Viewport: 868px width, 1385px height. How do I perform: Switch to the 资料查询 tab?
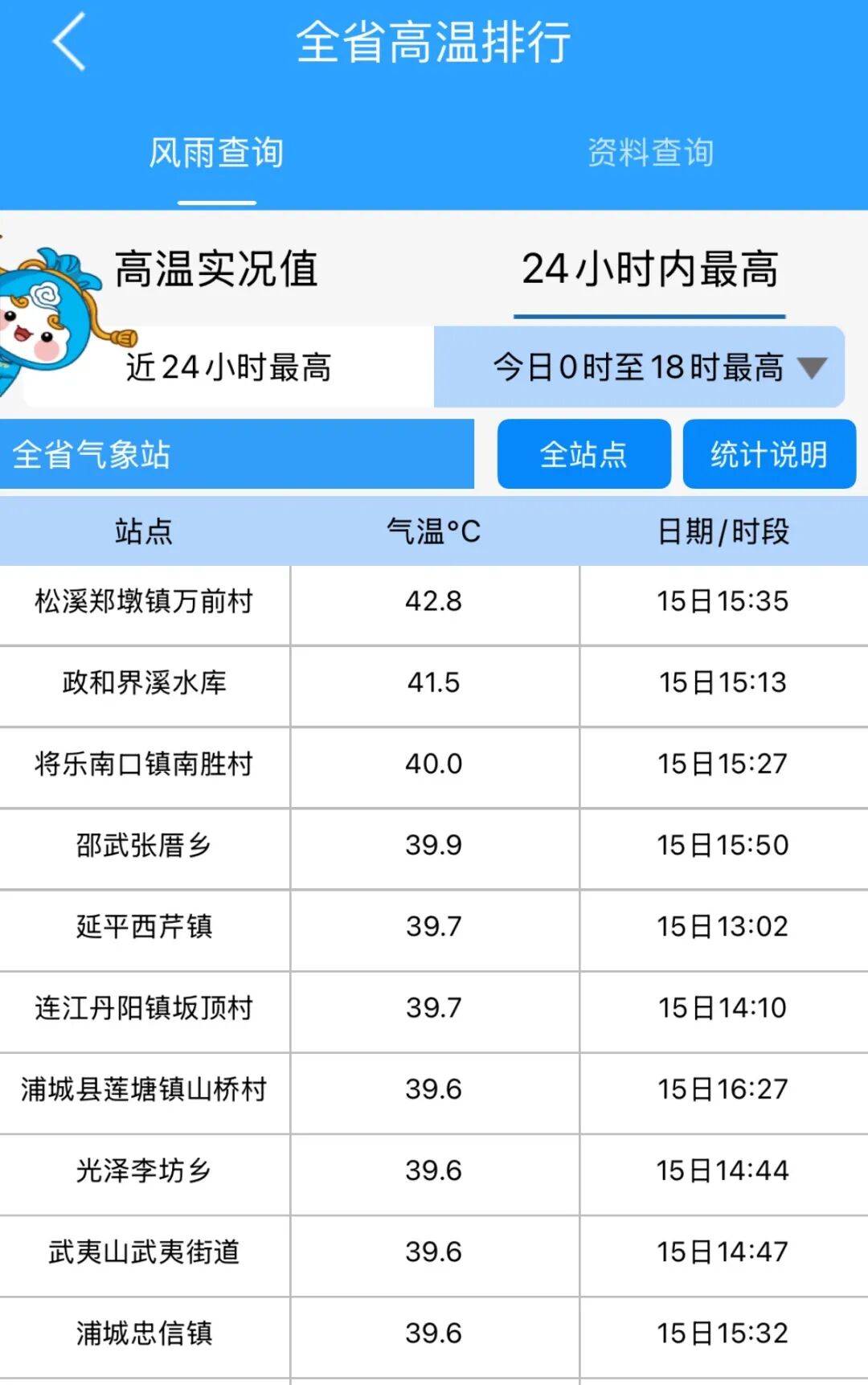click(x=650, y=153)
